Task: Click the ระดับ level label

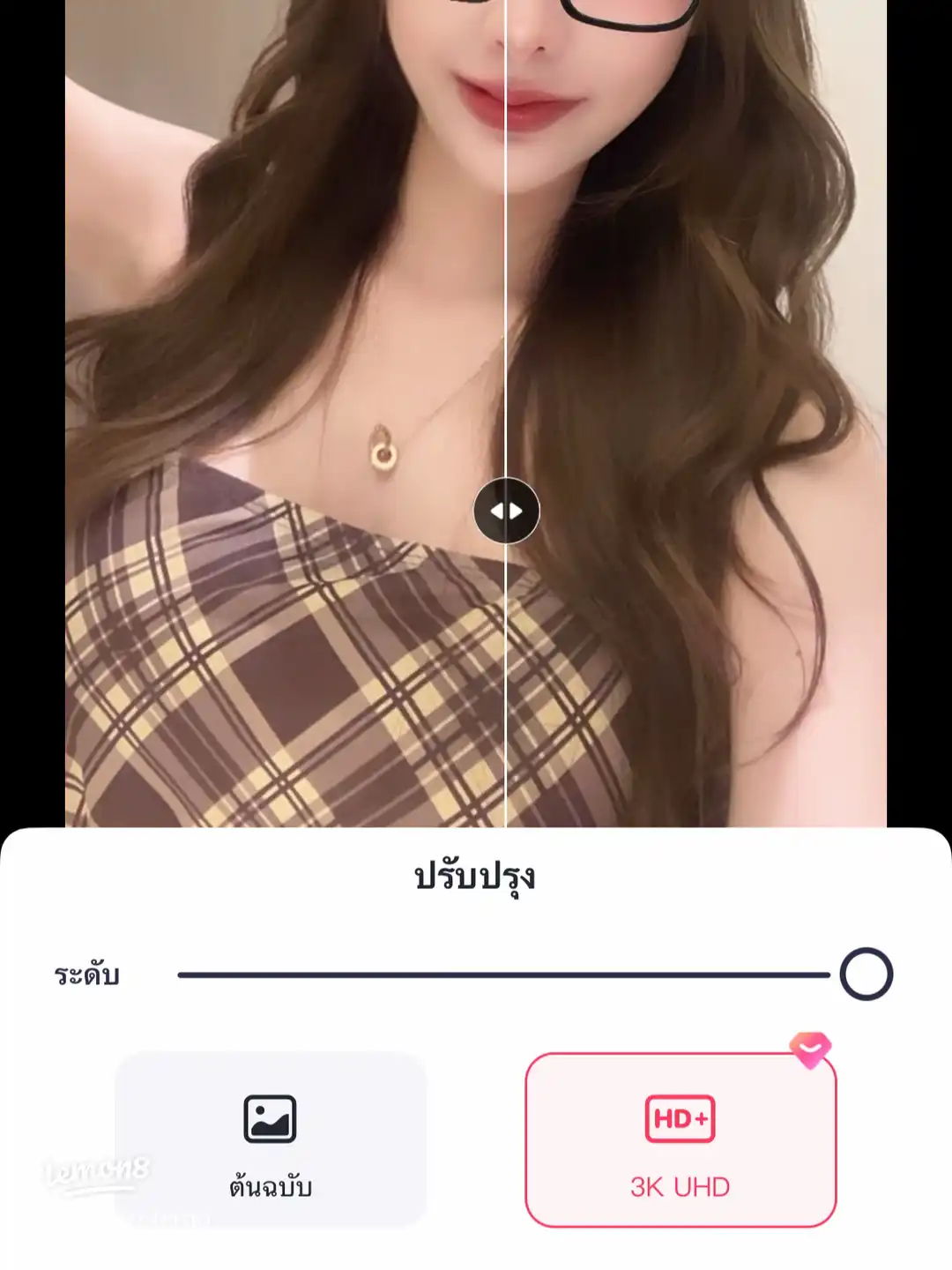Action: click(x=88, y=975)
